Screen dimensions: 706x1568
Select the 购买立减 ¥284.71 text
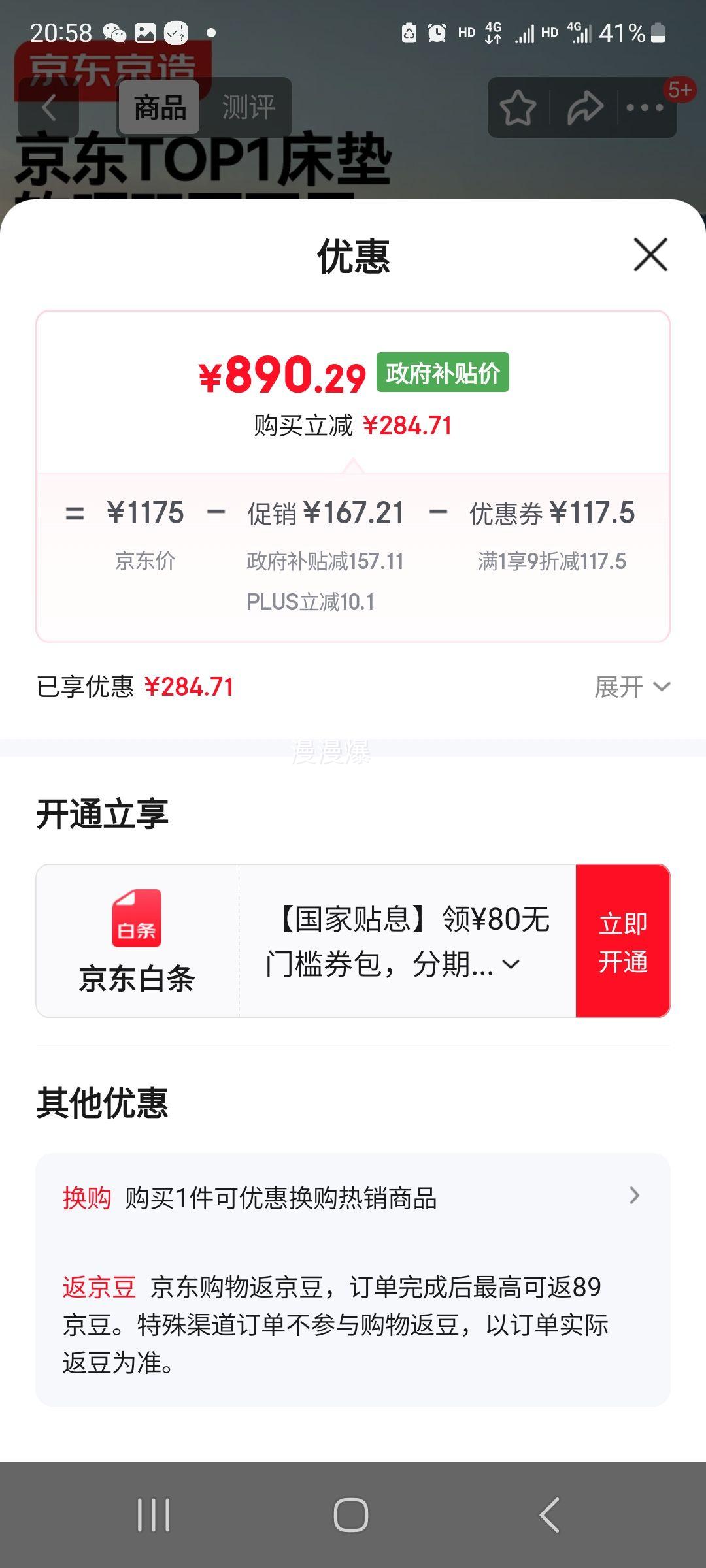(352, 425)
